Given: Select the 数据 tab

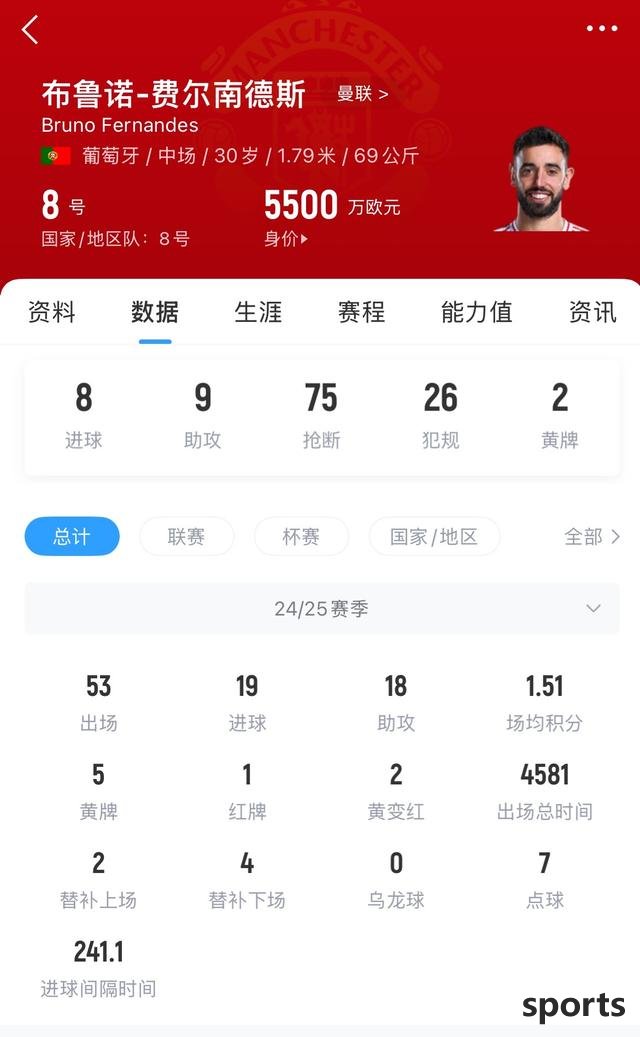Looking at the screenshot, I should point(155,312).
